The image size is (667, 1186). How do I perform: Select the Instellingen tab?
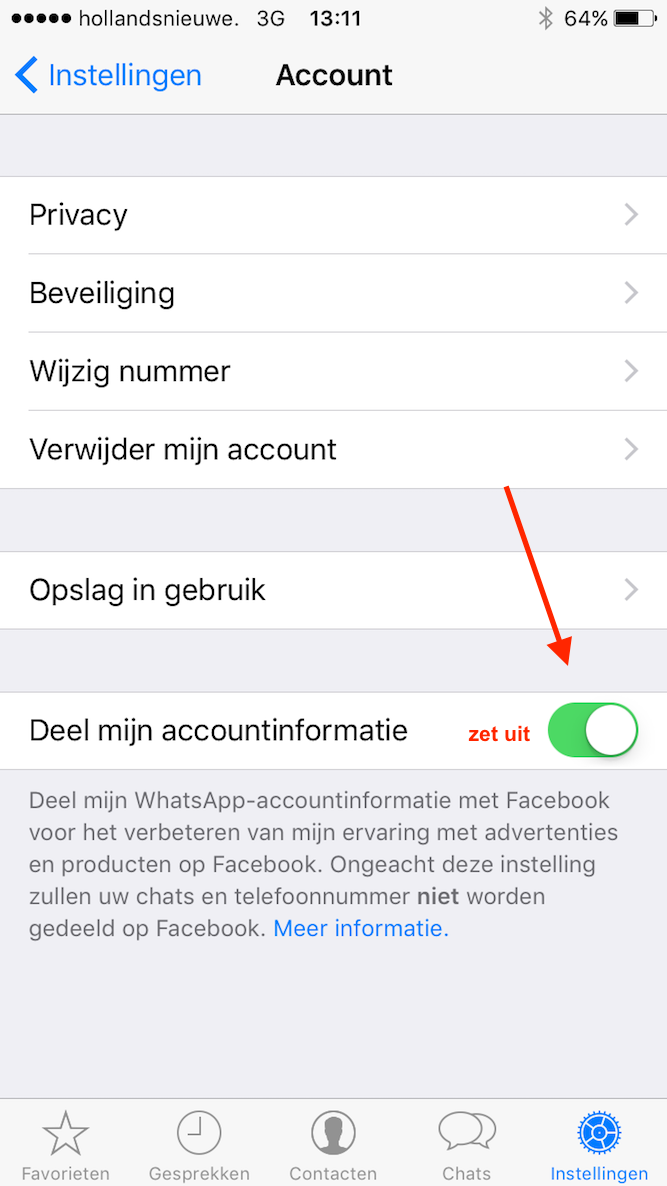coord(599,1145)
